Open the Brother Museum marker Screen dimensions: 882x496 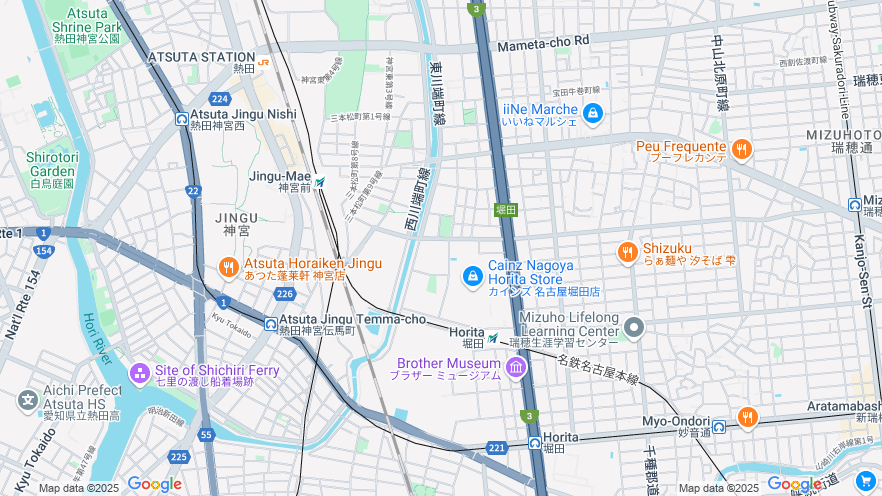pos(516,368)
